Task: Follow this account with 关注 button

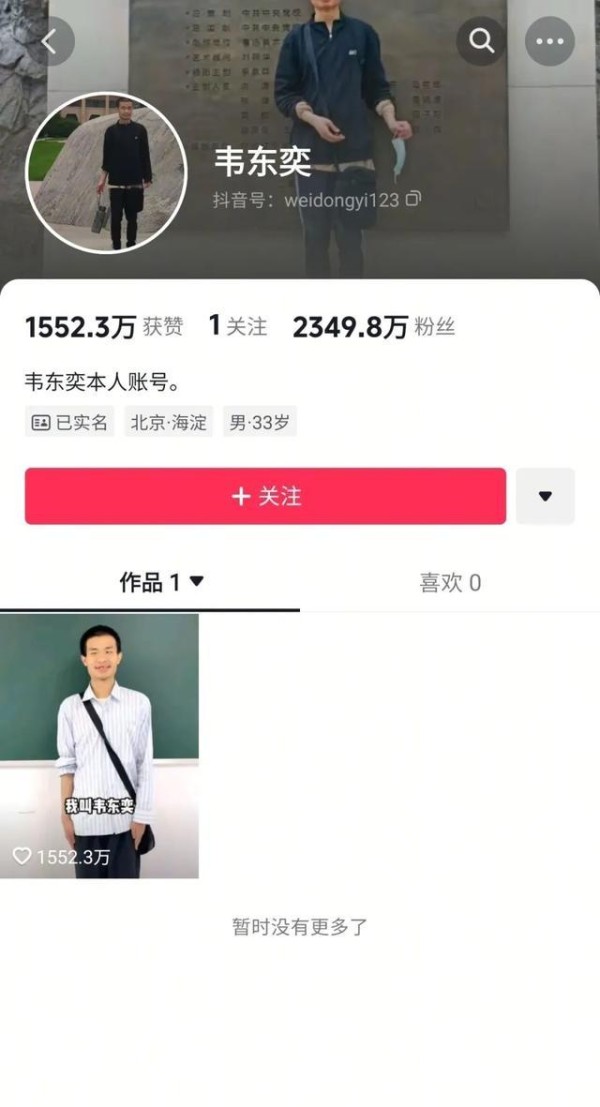Action: click(x=265, y=496)
